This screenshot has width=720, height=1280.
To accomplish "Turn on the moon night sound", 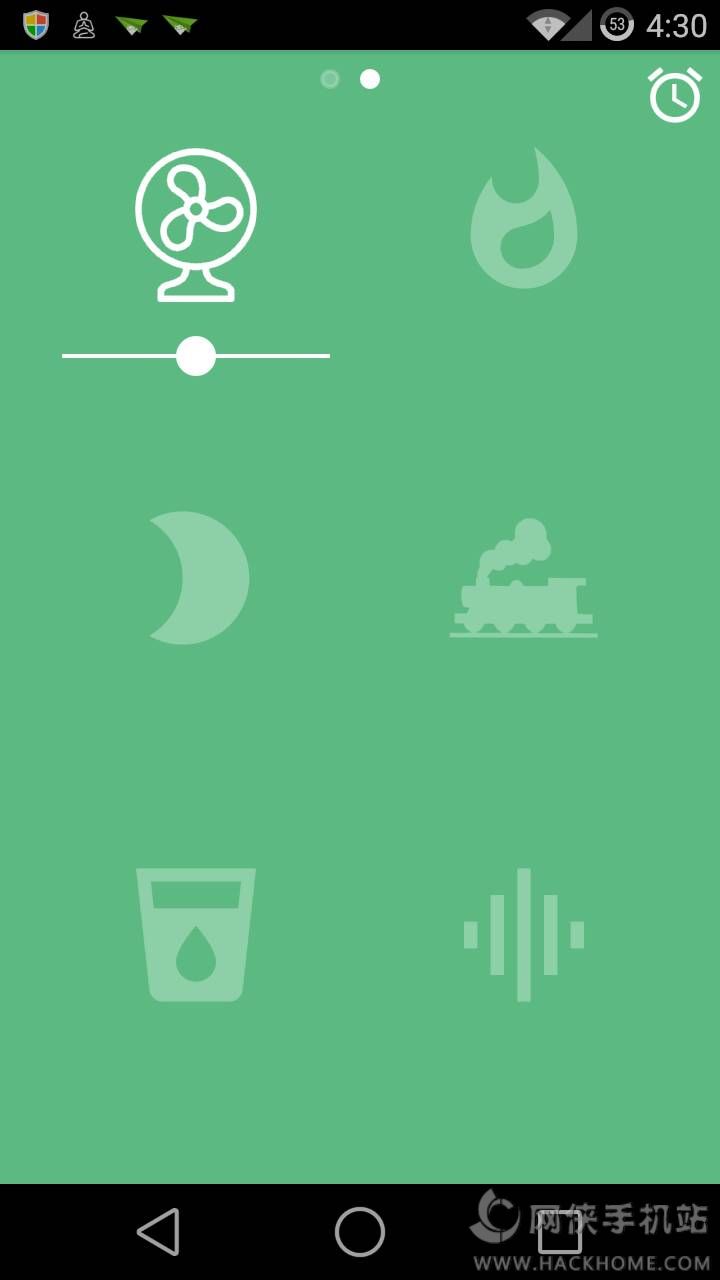I will (x=196, y=578).
